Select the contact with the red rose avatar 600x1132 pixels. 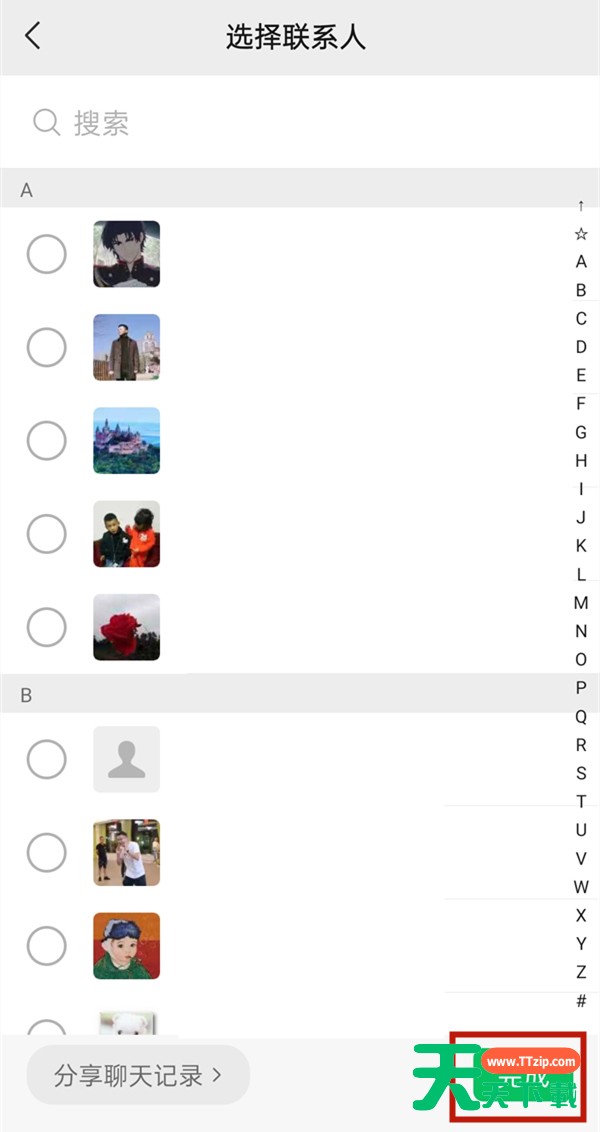47,628
